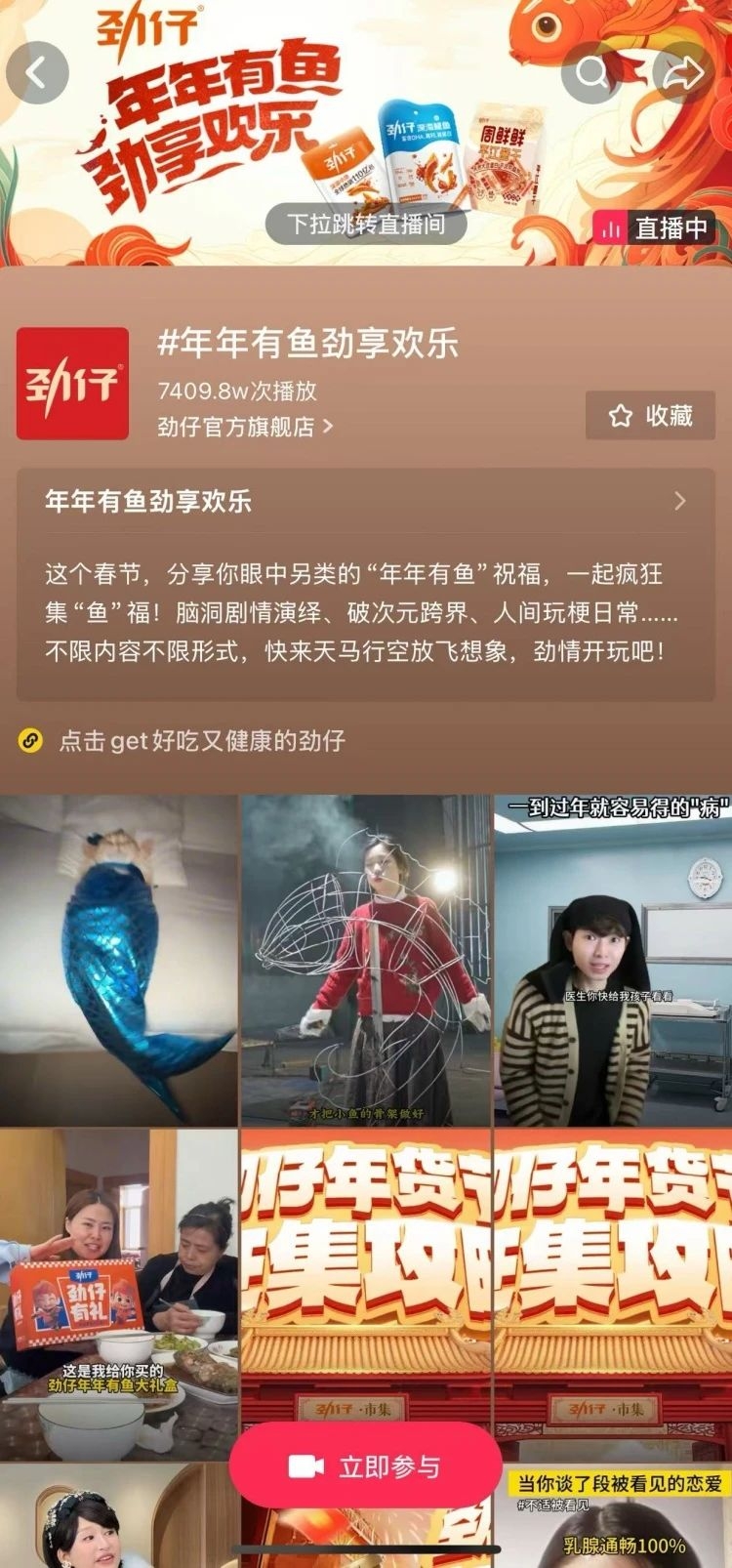The image size is (732, 1568).
Task: Open the search magnifier icon
Action: pos(591,73)
